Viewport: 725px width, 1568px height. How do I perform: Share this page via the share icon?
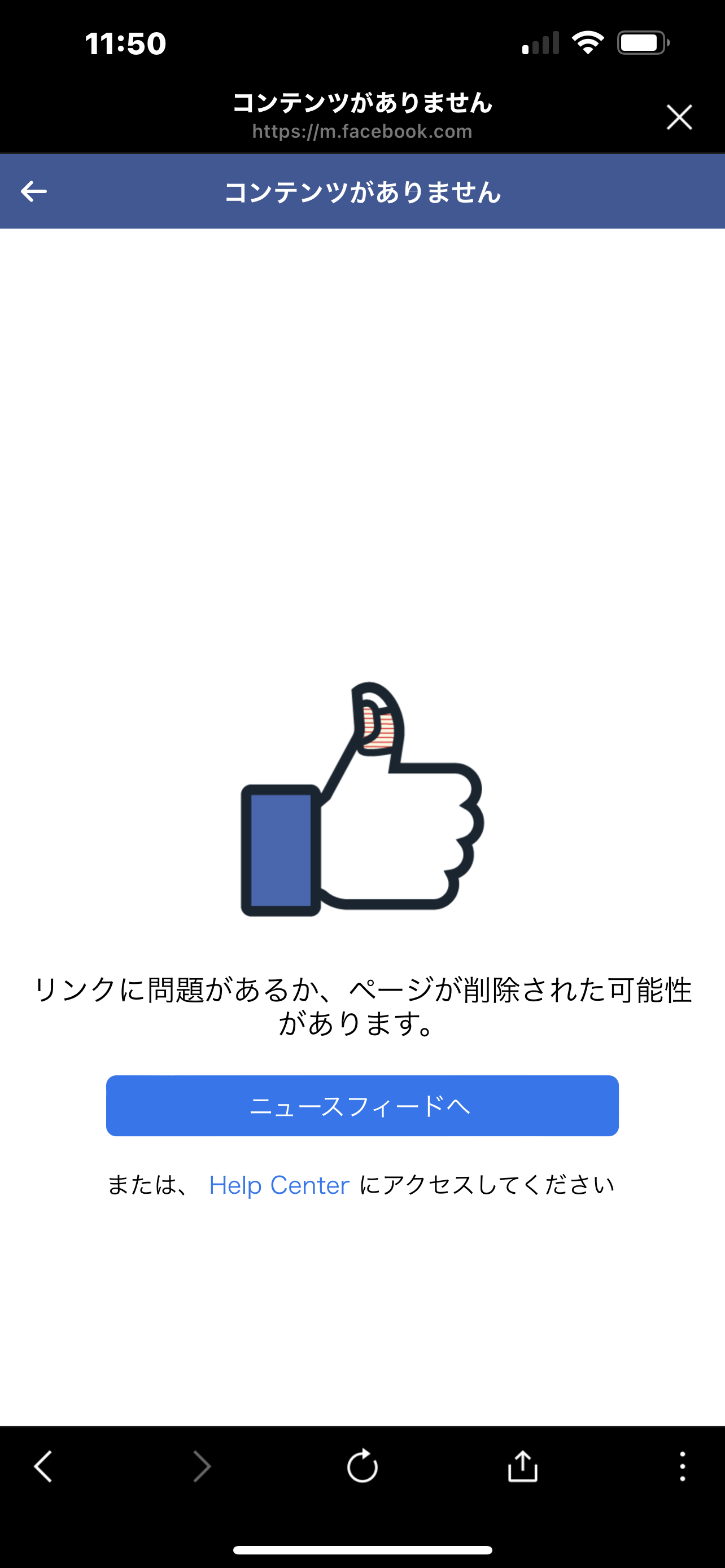[522, 1465]
